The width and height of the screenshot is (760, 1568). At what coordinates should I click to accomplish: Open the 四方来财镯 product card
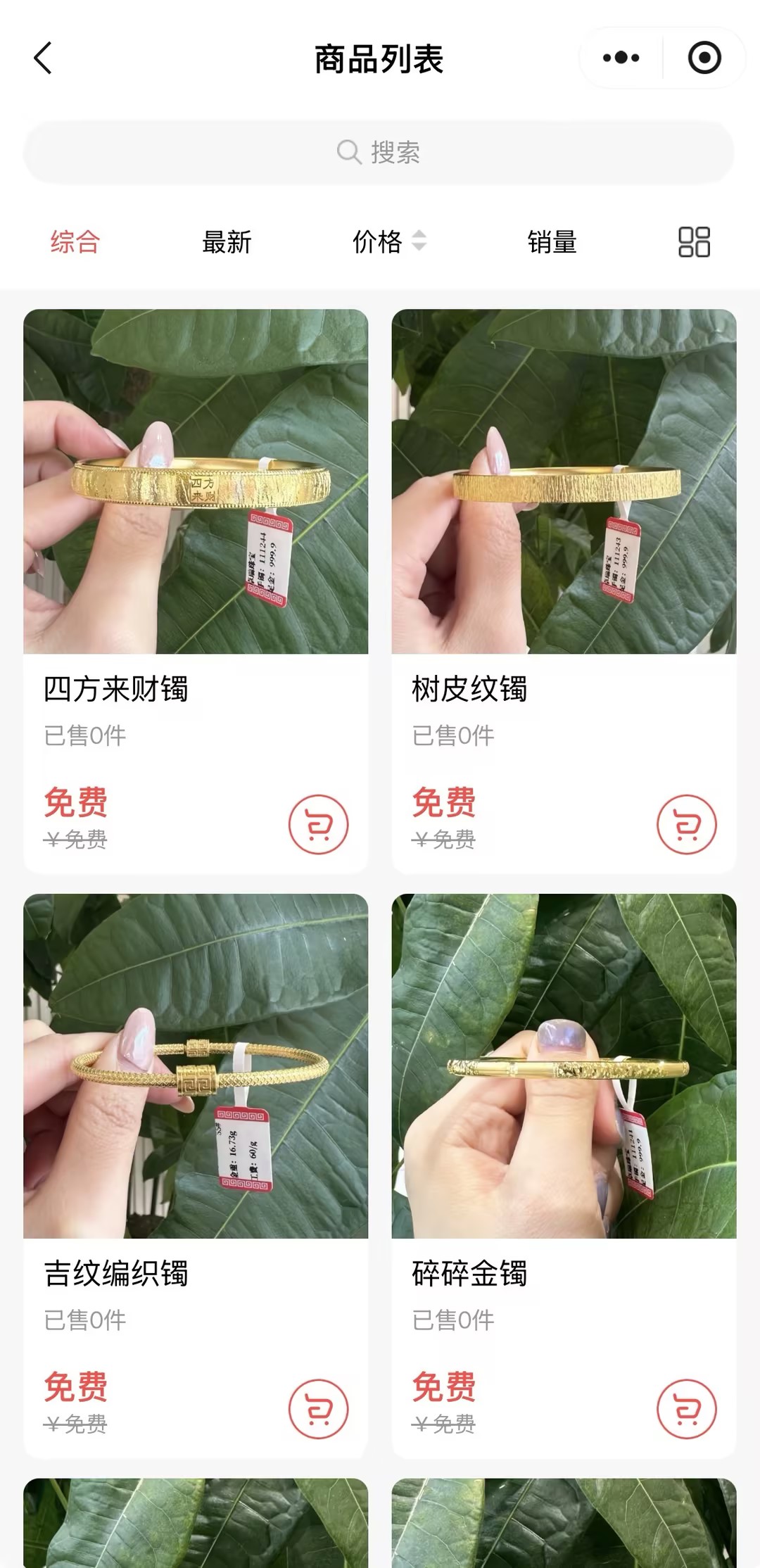click(x=196, y=591)
